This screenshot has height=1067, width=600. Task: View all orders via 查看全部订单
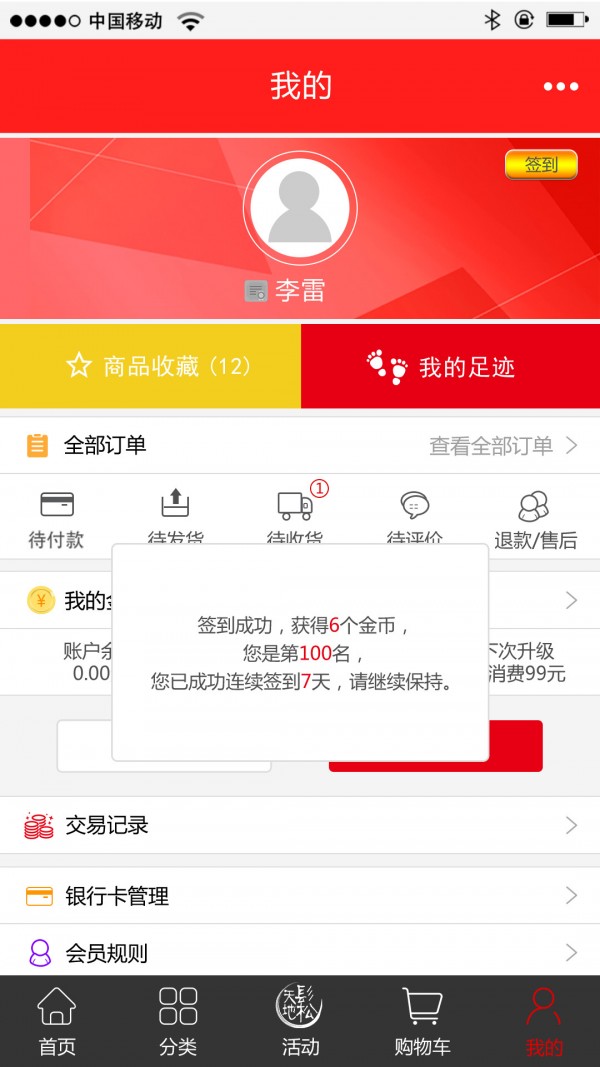(503, 446)
